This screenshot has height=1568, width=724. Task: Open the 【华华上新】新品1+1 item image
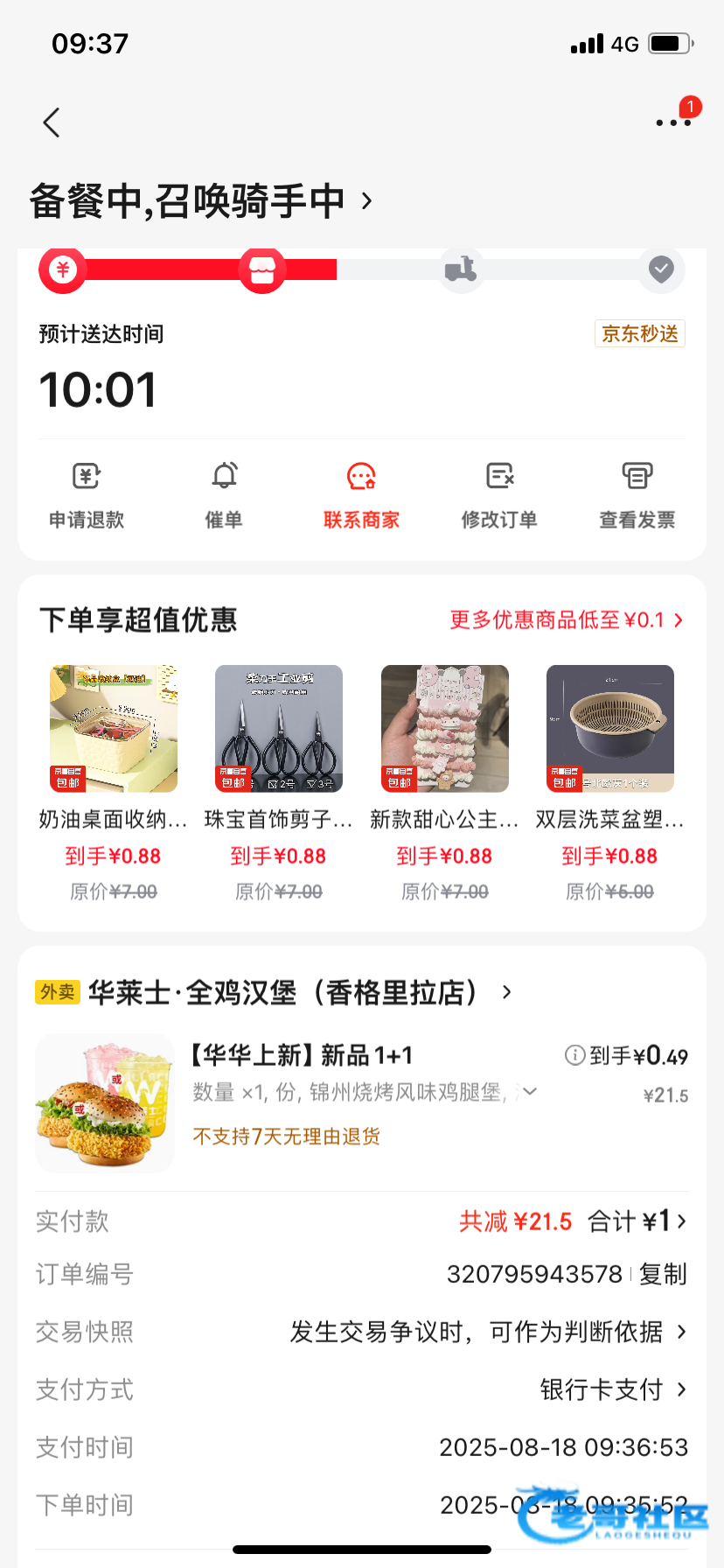pyautogui.click(x=105, y=1103)
